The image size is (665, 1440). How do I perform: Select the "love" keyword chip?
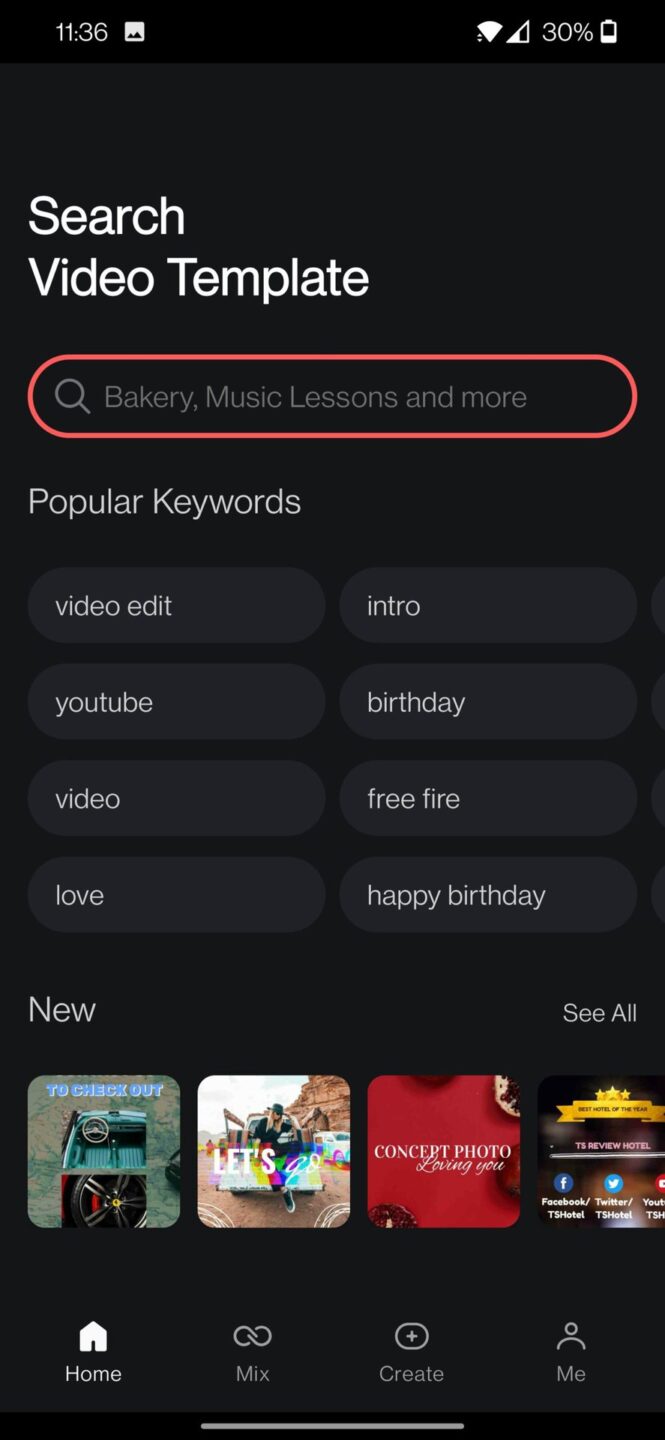pos(176,895)
